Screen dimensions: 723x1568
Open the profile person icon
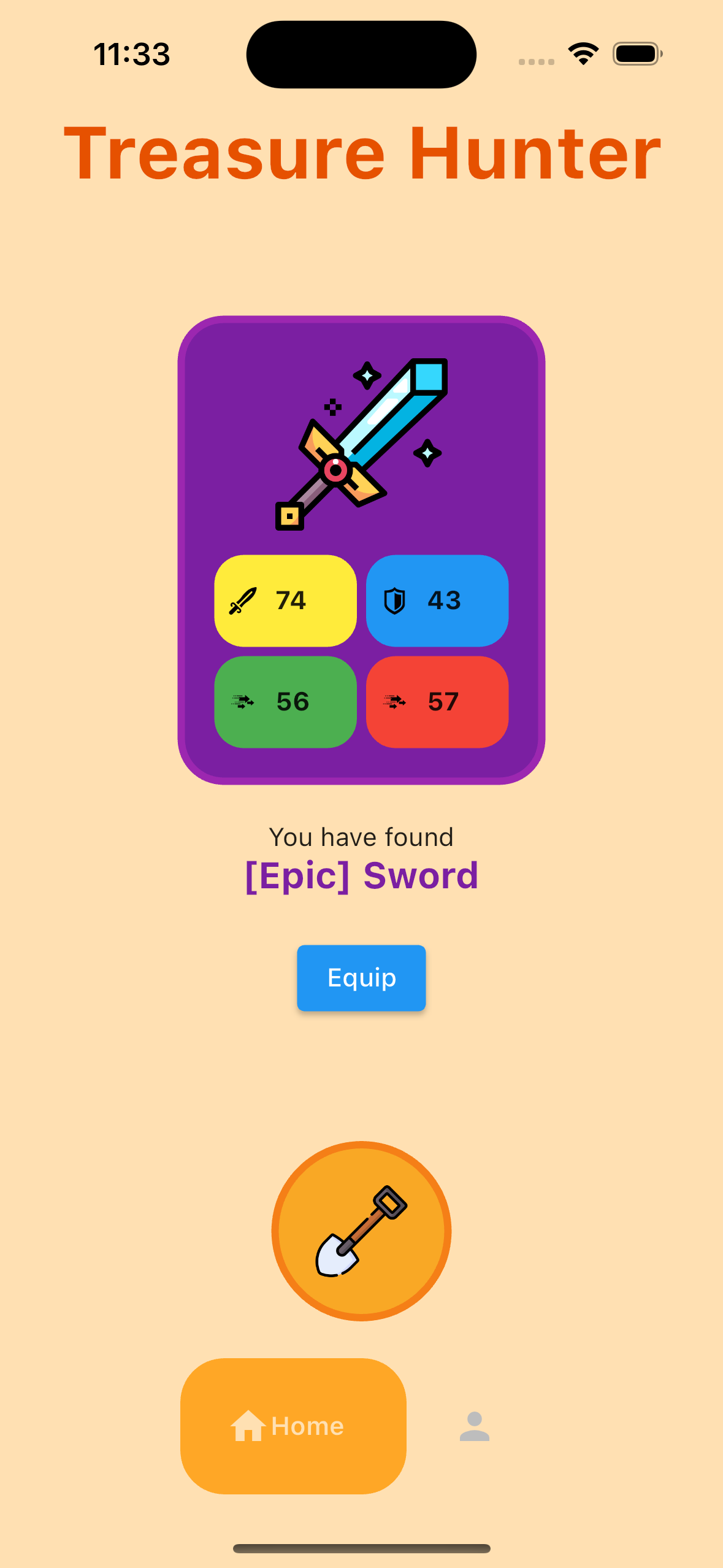[x=474, y=1426]
